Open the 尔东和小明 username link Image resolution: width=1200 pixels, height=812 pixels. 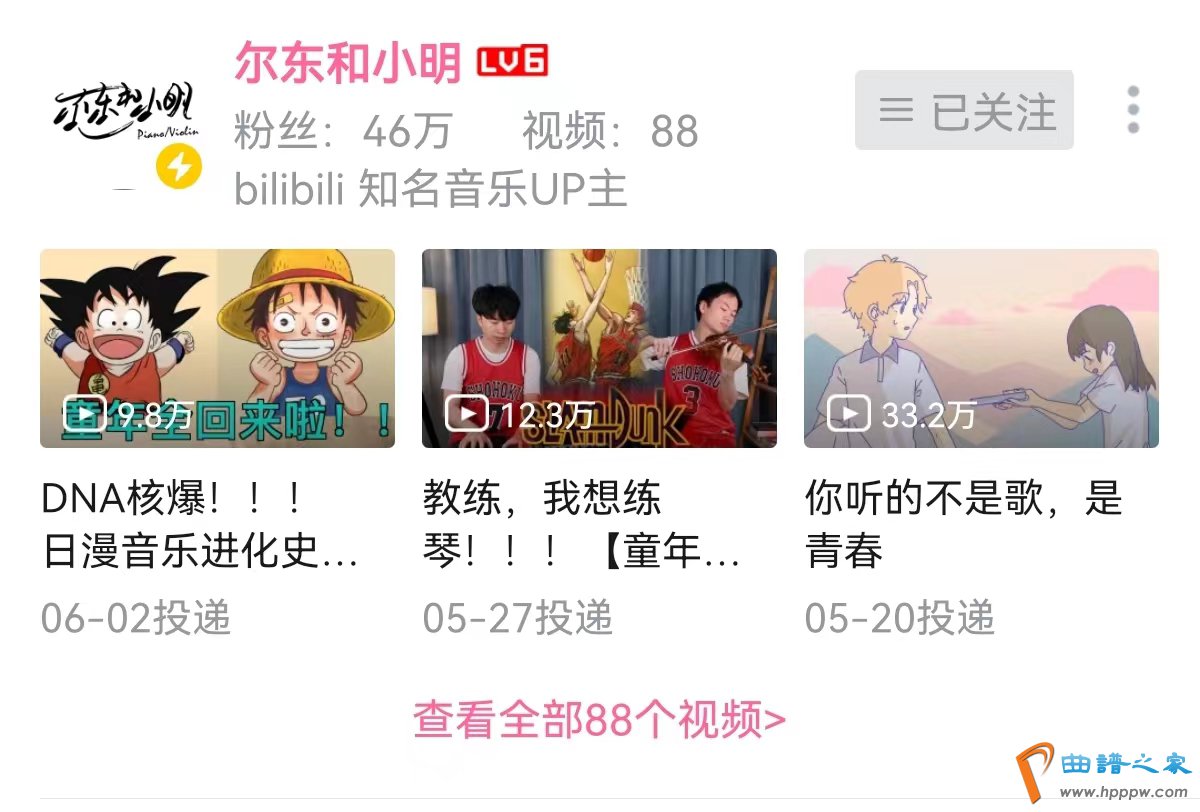click(348, 65)
